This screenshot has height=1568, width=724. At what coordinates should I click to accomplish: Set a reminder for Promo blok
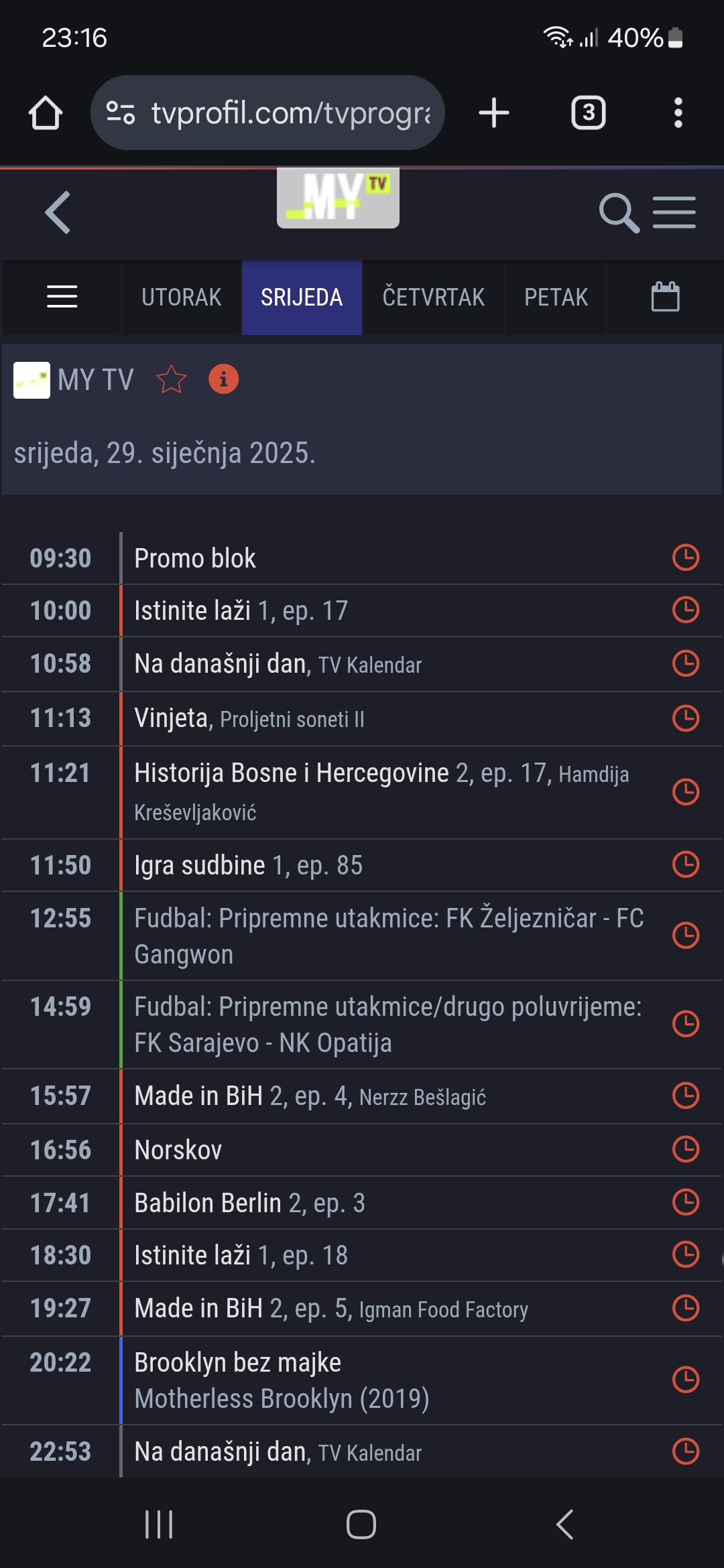[686, 558]
